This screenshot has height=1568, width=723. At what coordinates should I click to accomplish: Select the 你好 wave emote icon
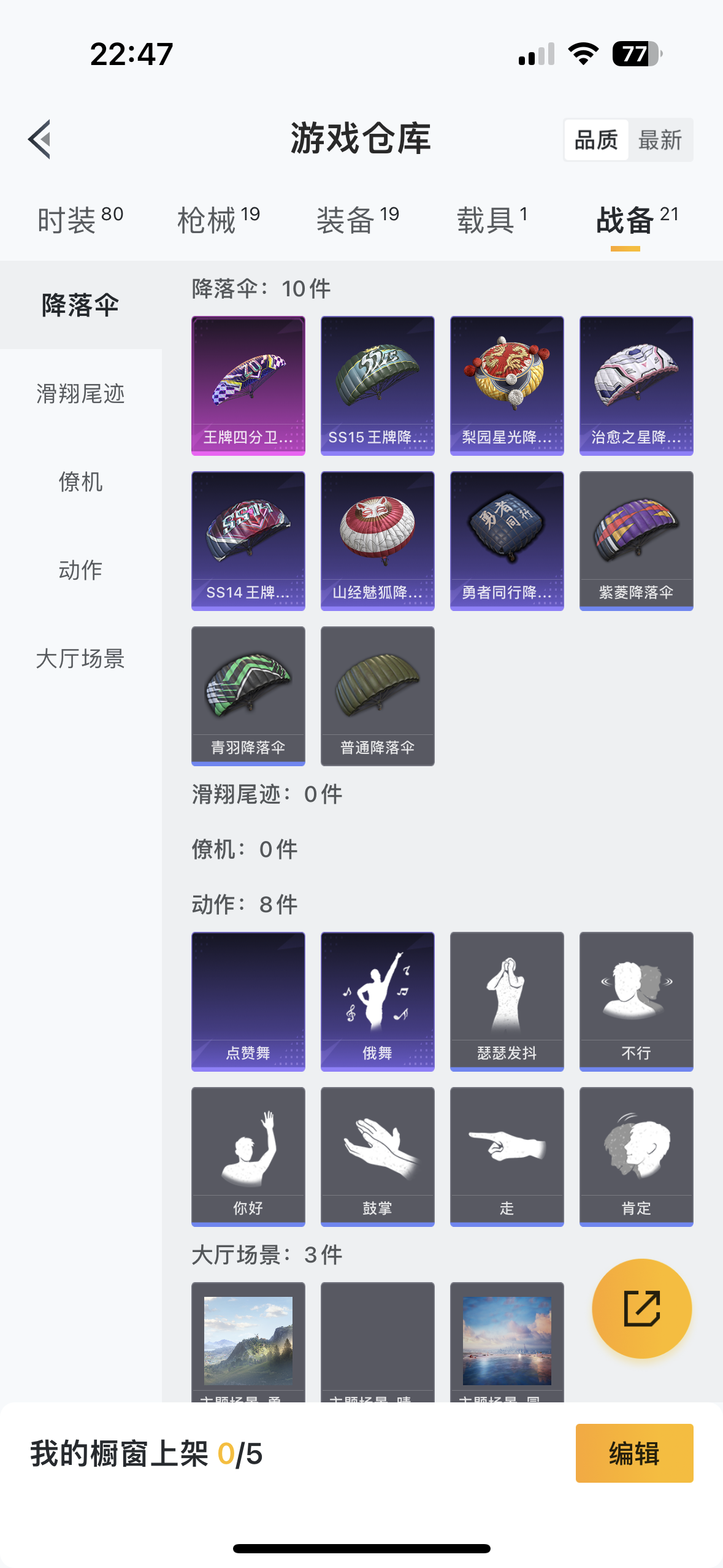248,1156
